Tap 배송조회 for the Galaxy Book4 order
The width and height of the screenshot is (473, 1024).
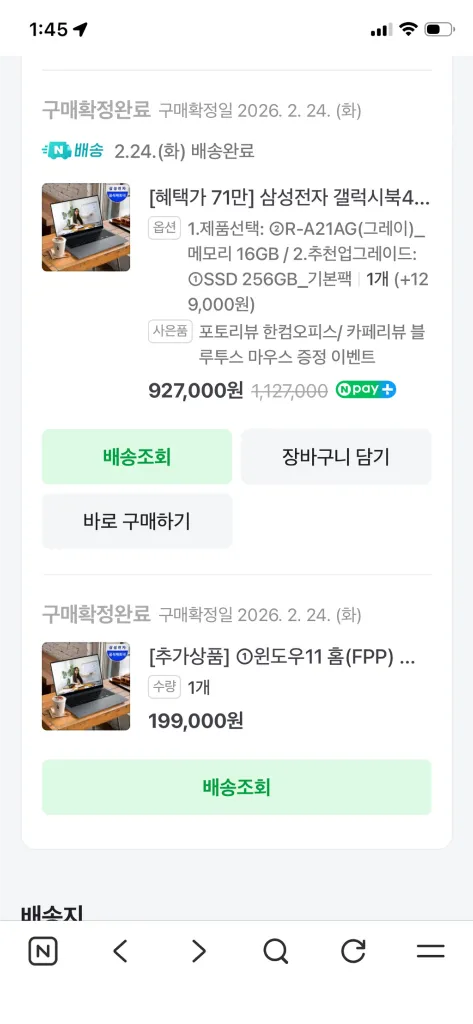[x=137, y=456]
